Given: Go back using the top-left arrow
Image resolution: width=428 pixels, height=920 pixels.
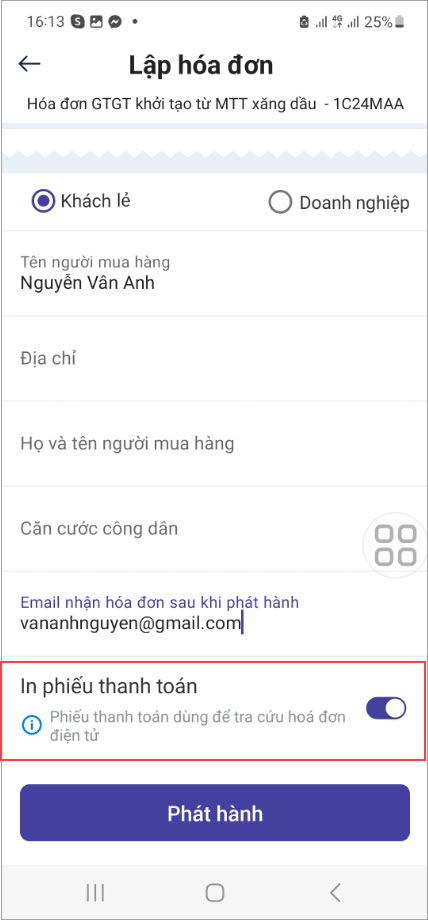Looking at the screenshot, I should pyautogui.click(x=29, y=64).
